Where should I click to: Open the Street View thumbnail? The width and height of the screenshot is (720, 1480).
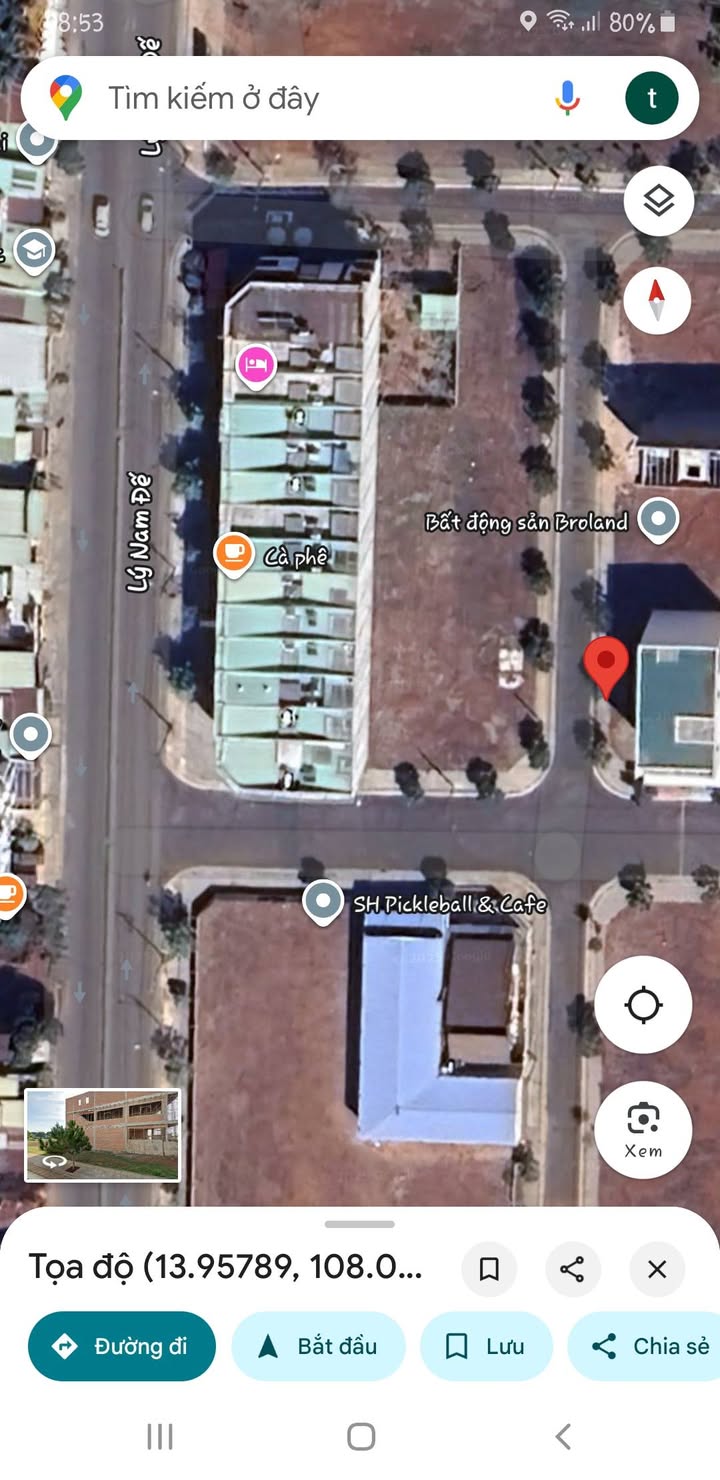point(103,1135)
